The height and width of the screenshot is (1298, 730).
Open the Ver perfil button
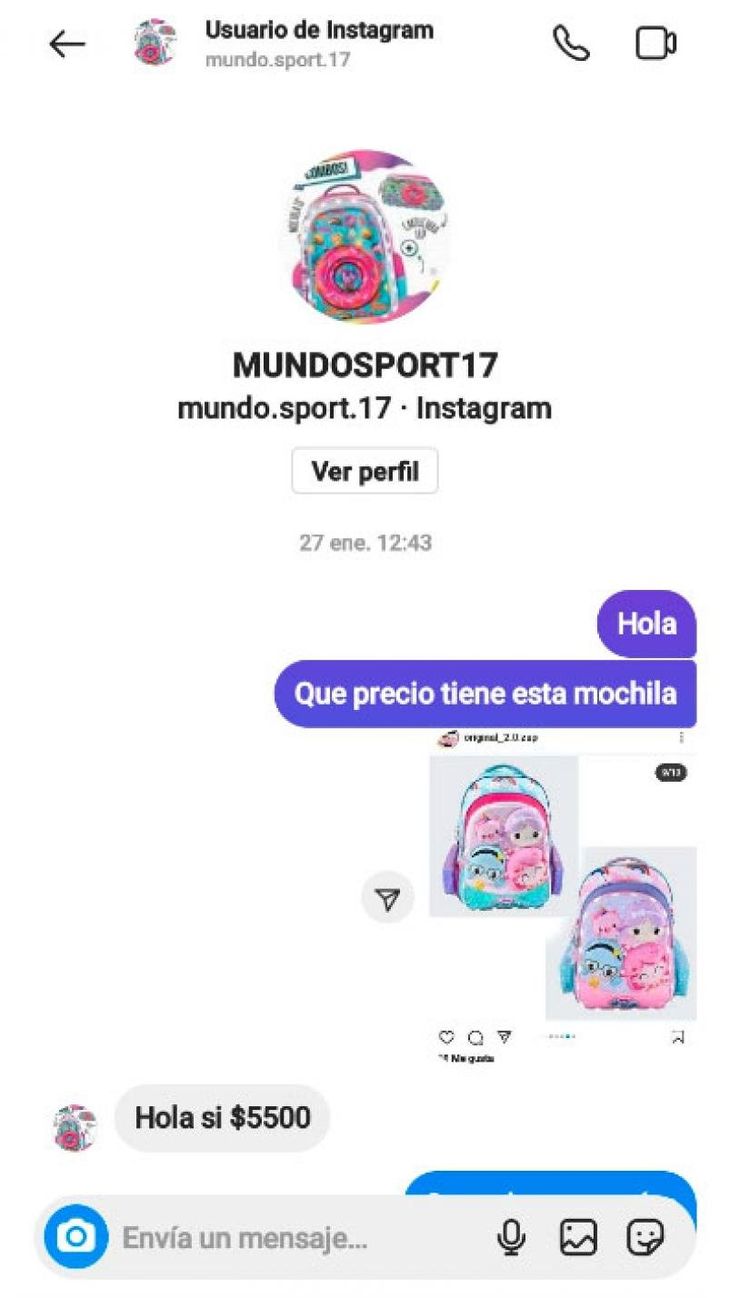coord(364,471)
